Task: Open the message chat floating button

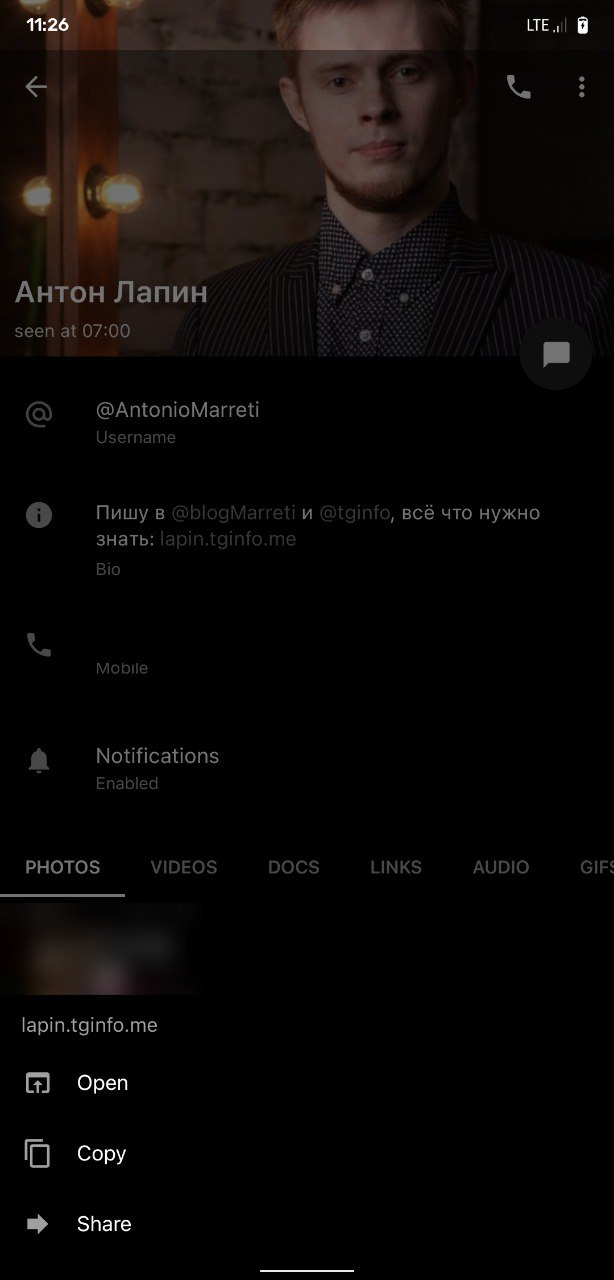Action: point(556,354)
